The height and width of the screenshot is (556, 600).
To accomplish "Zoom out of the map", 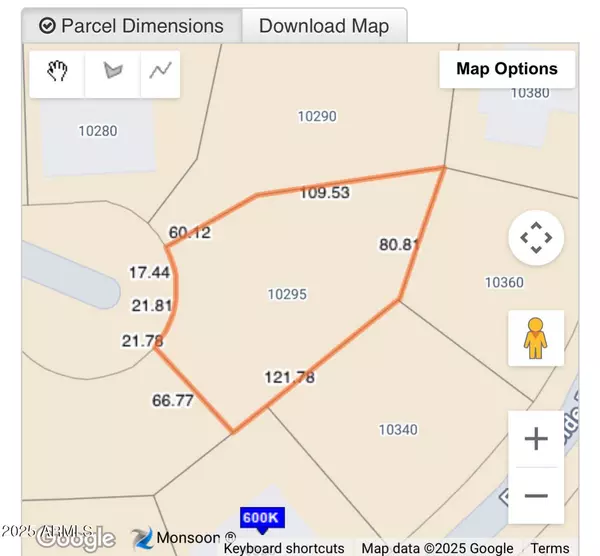I will [536, 495].
